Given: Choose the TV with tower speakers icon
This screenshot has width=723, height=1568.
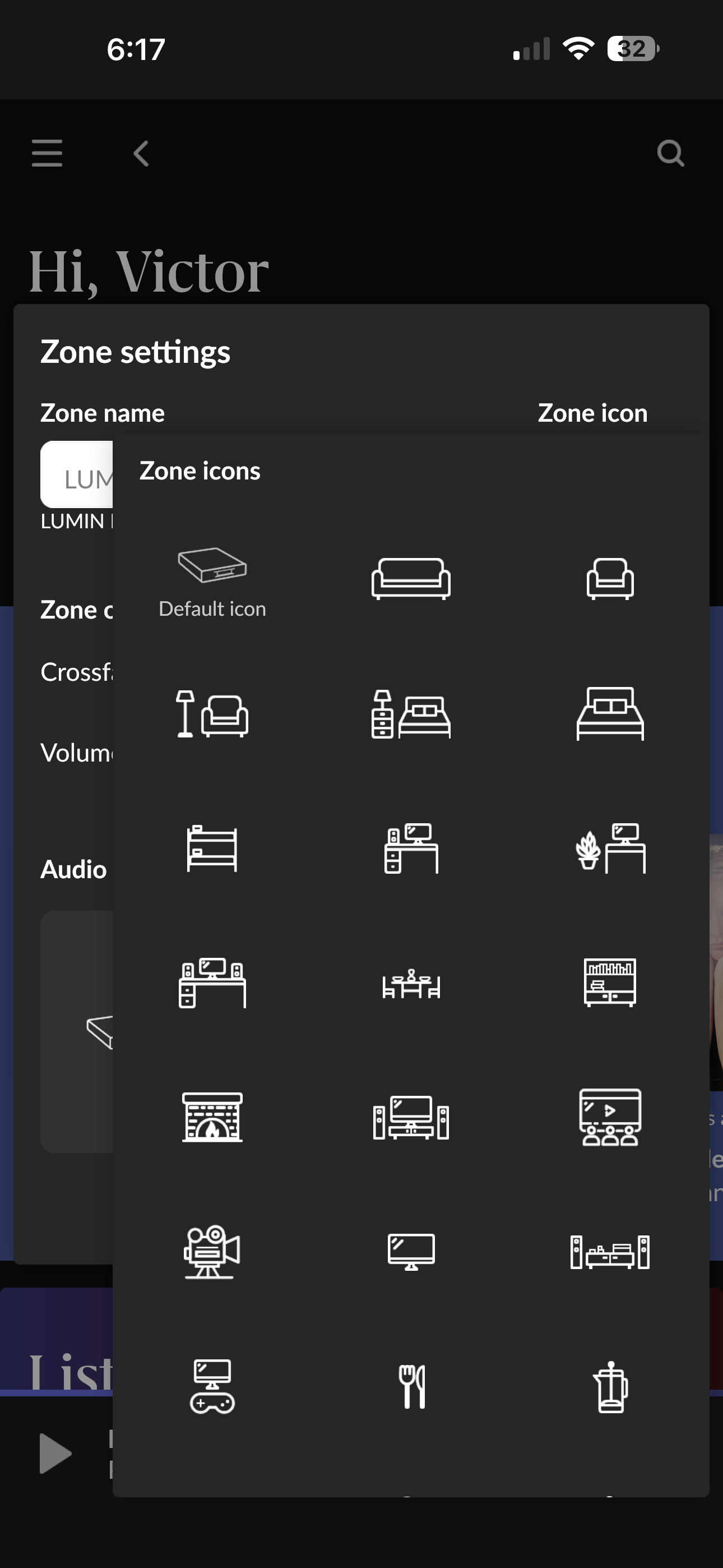Looking at the screenshot, I should 411,1117.
